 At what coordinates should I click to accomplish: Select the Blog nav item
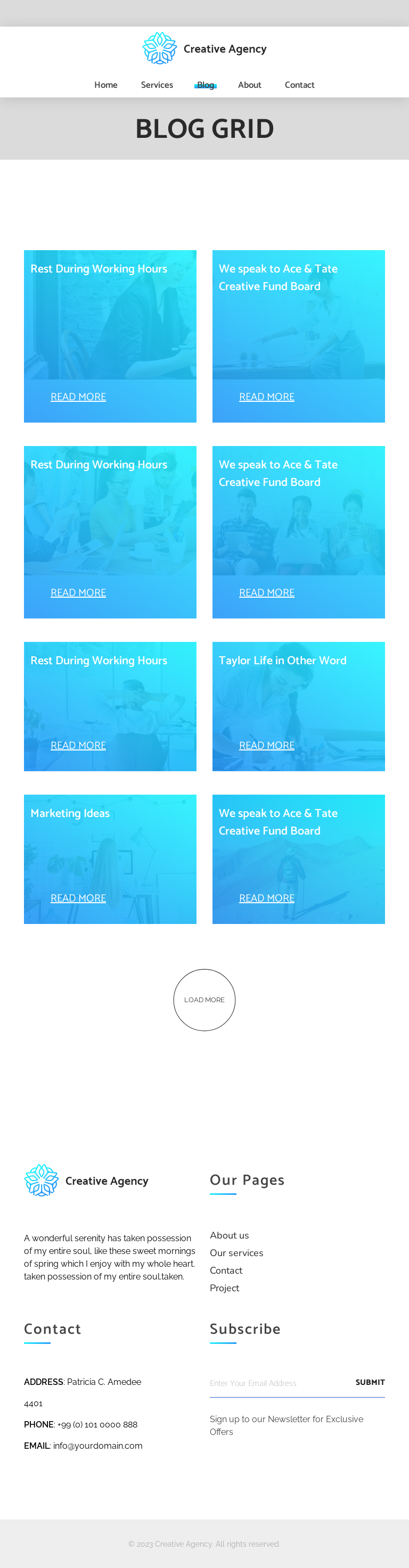tap(205, 85)
